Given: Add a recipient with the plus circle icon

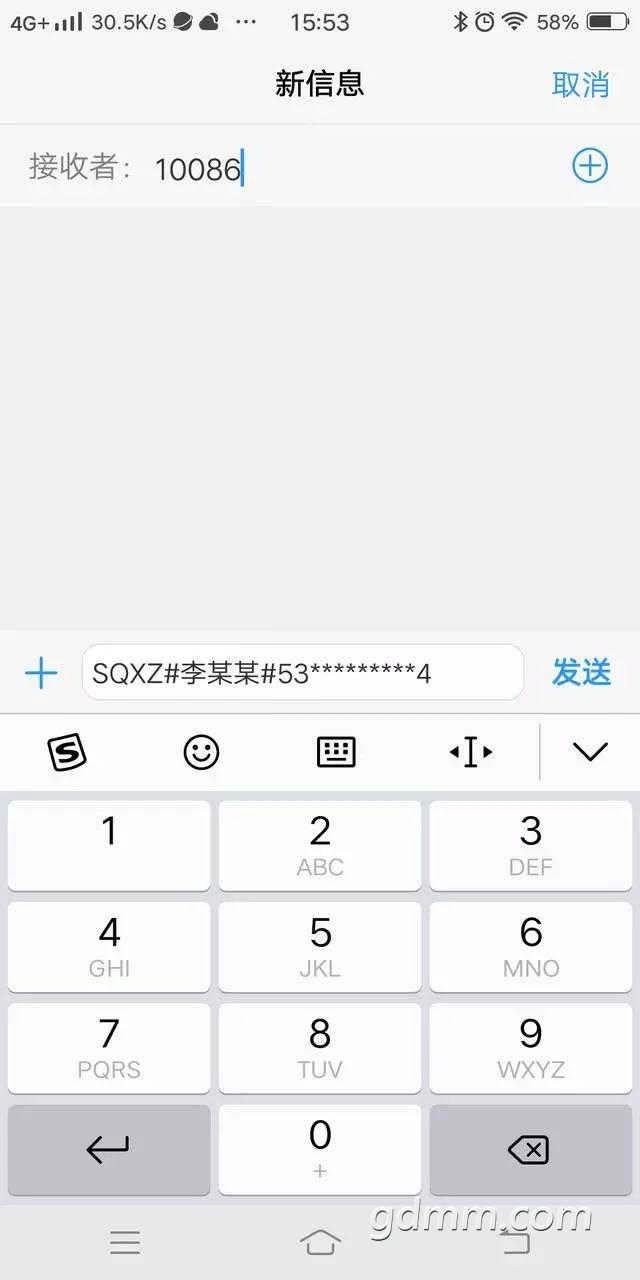Looking at the screenshot, I should tap(590, 166).
